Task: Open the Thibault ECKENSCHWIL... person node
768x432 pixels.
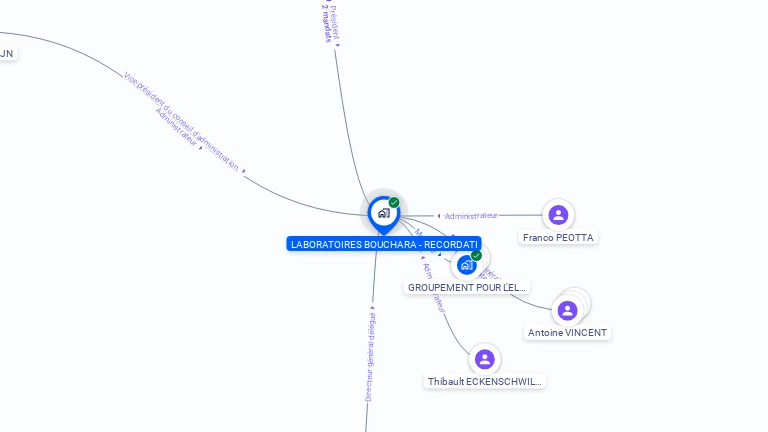Action: pyautogui.click(x=484, y=359)
